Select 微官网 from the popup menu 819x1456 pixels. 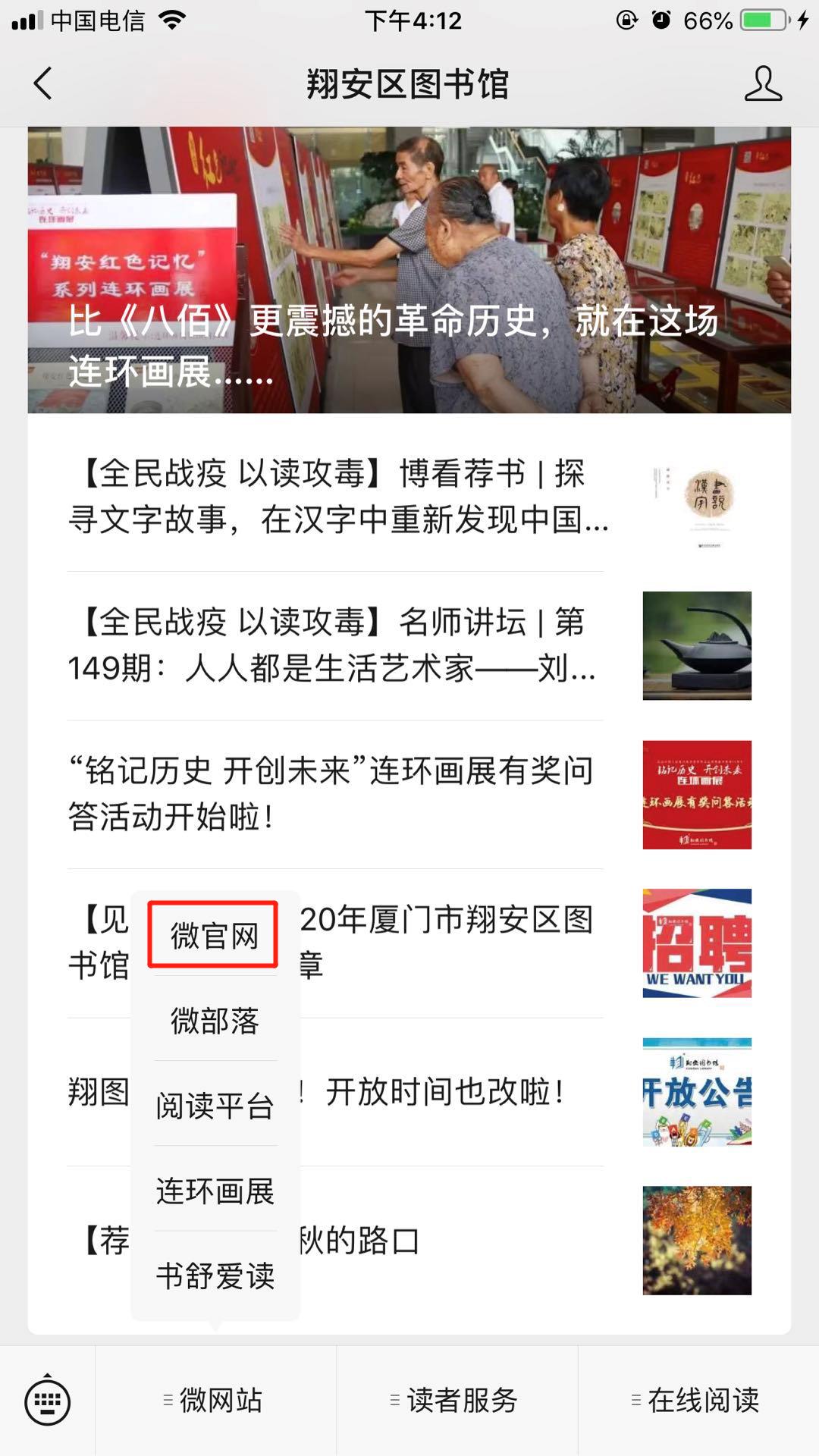click(215, 936)
